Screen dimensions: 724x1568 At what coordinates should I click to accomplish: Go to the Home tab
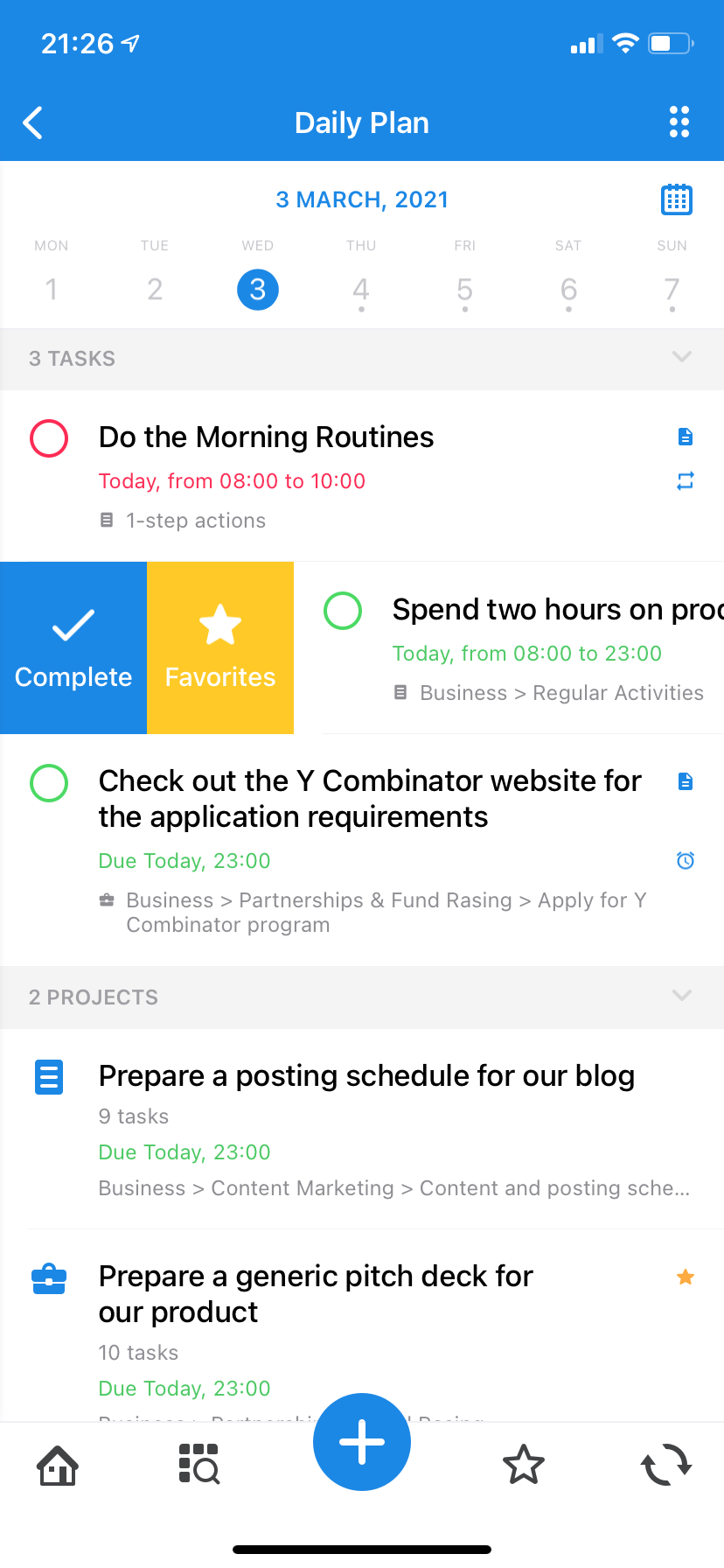point(58,1465)
